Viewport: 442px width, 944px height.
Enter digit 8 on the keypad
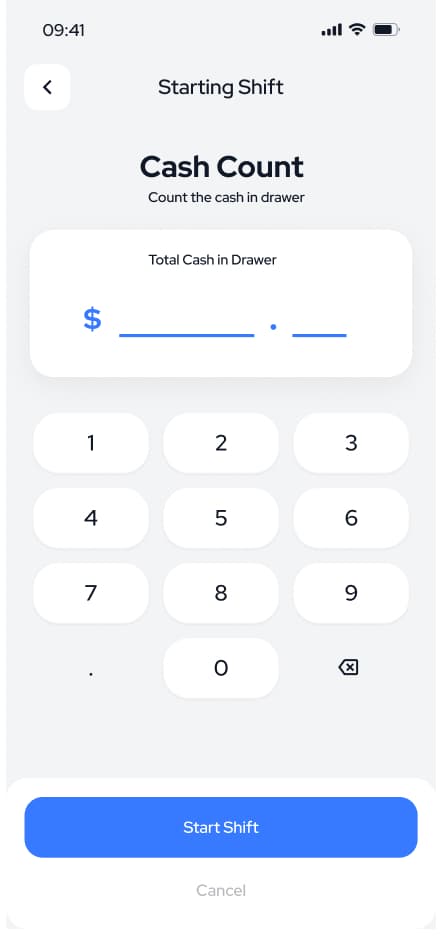(x=221, y=593)
